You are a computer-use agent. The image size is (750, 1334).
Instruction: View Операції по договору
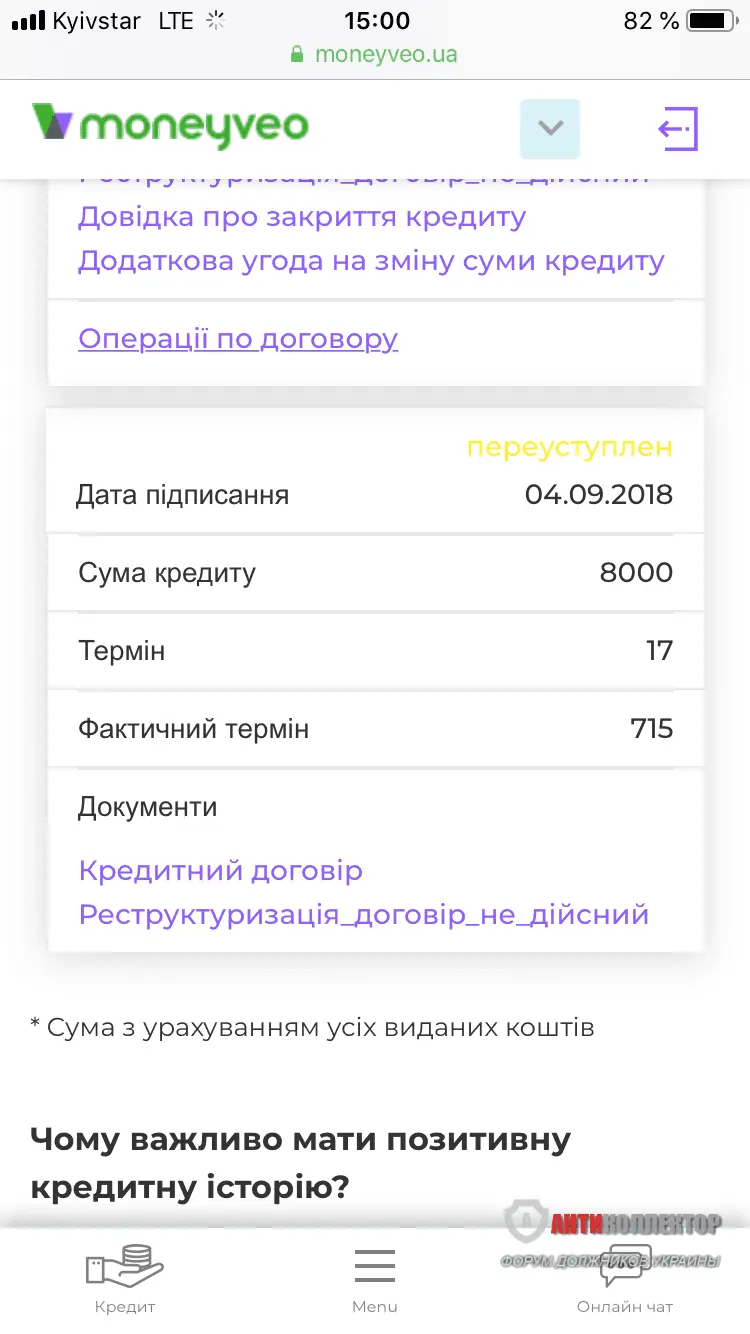point(238,339)
